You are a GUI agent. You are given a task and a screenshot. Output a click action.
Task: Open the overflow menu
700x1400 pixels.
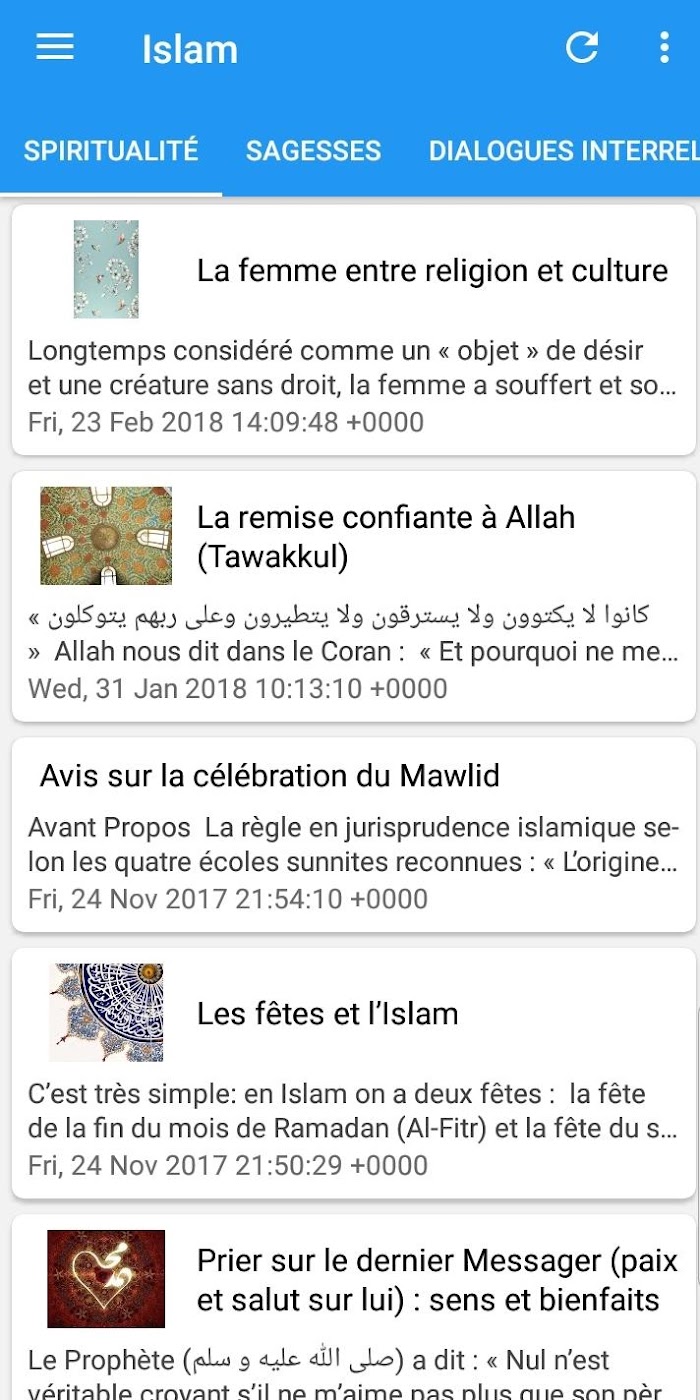(664, 47)
